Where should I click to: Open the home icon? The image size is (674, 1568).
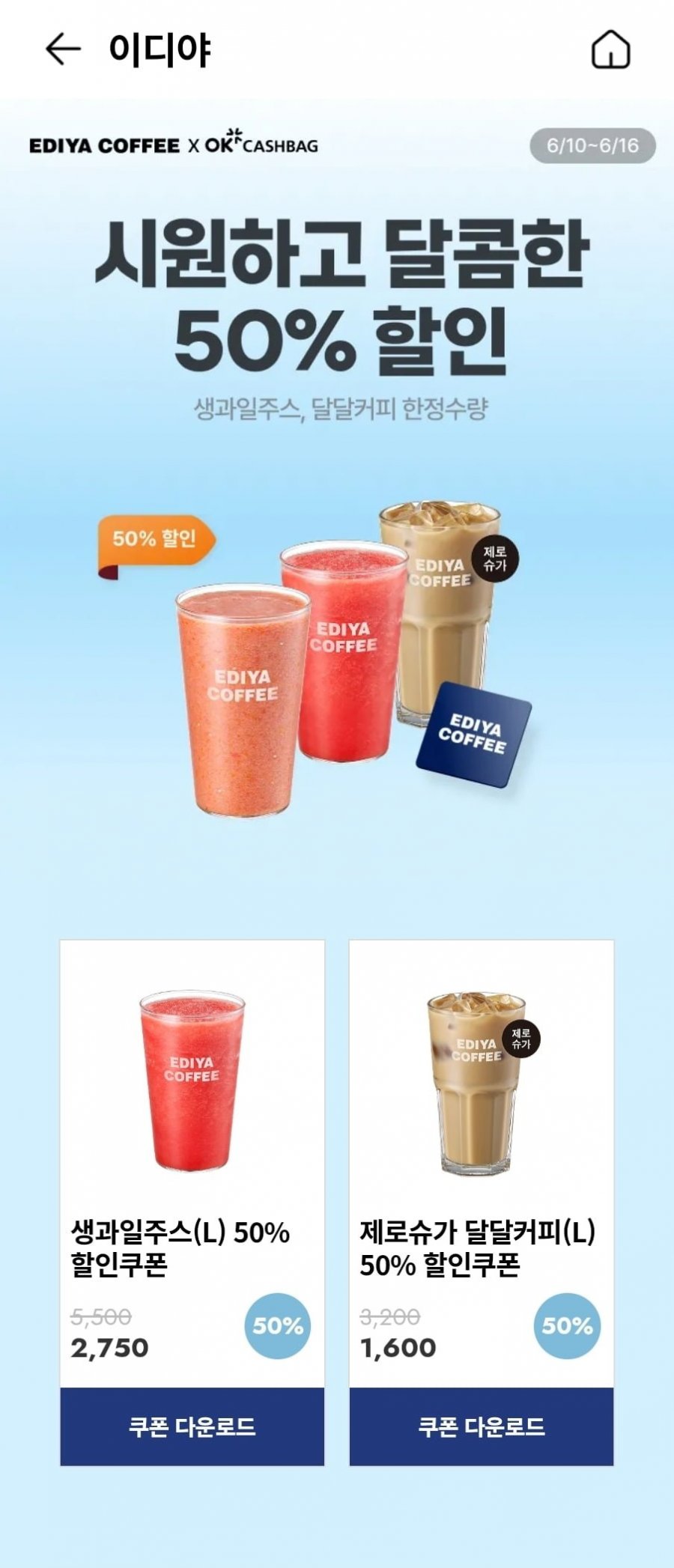(x=610, y=49)
